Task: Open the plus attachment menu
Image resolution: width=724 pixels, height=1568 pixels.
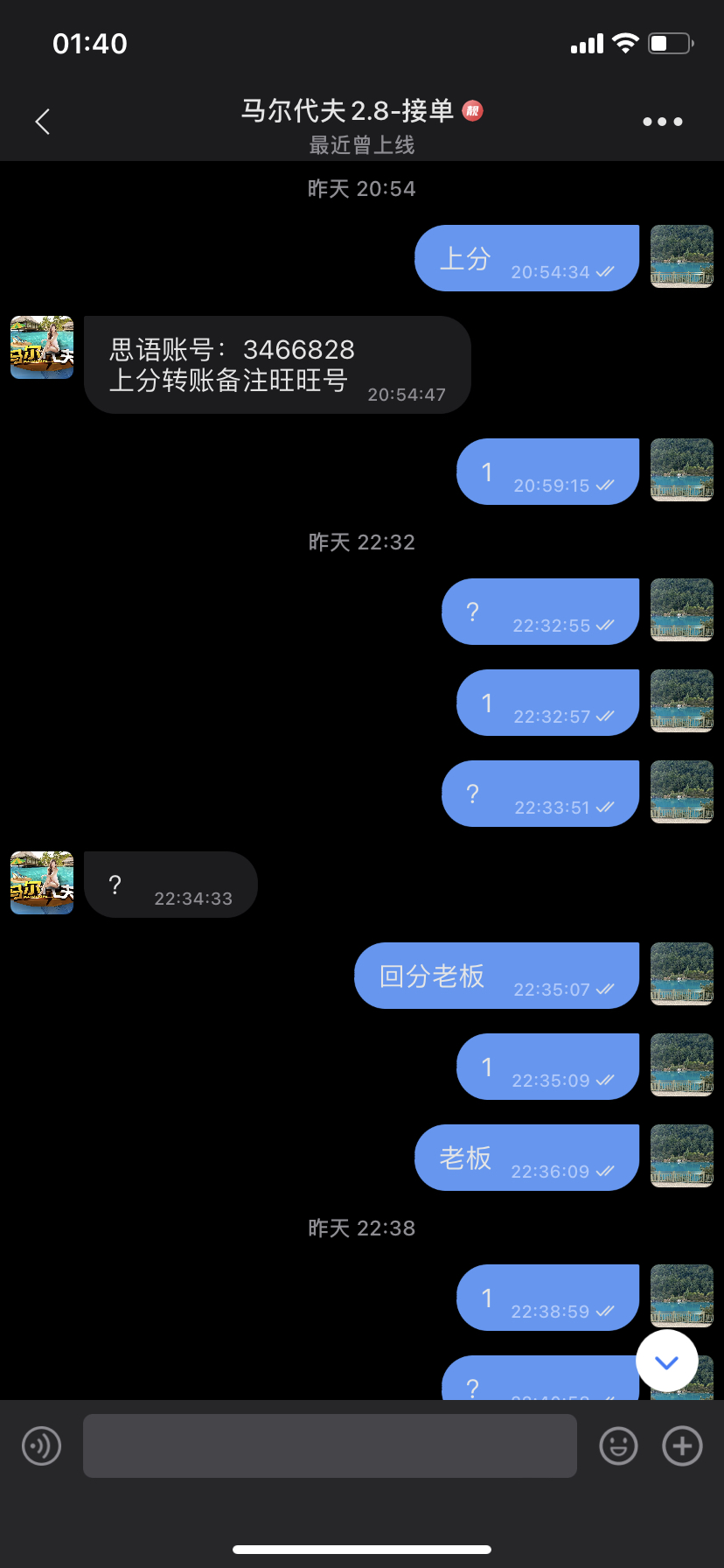Action: pos(682,1445)
